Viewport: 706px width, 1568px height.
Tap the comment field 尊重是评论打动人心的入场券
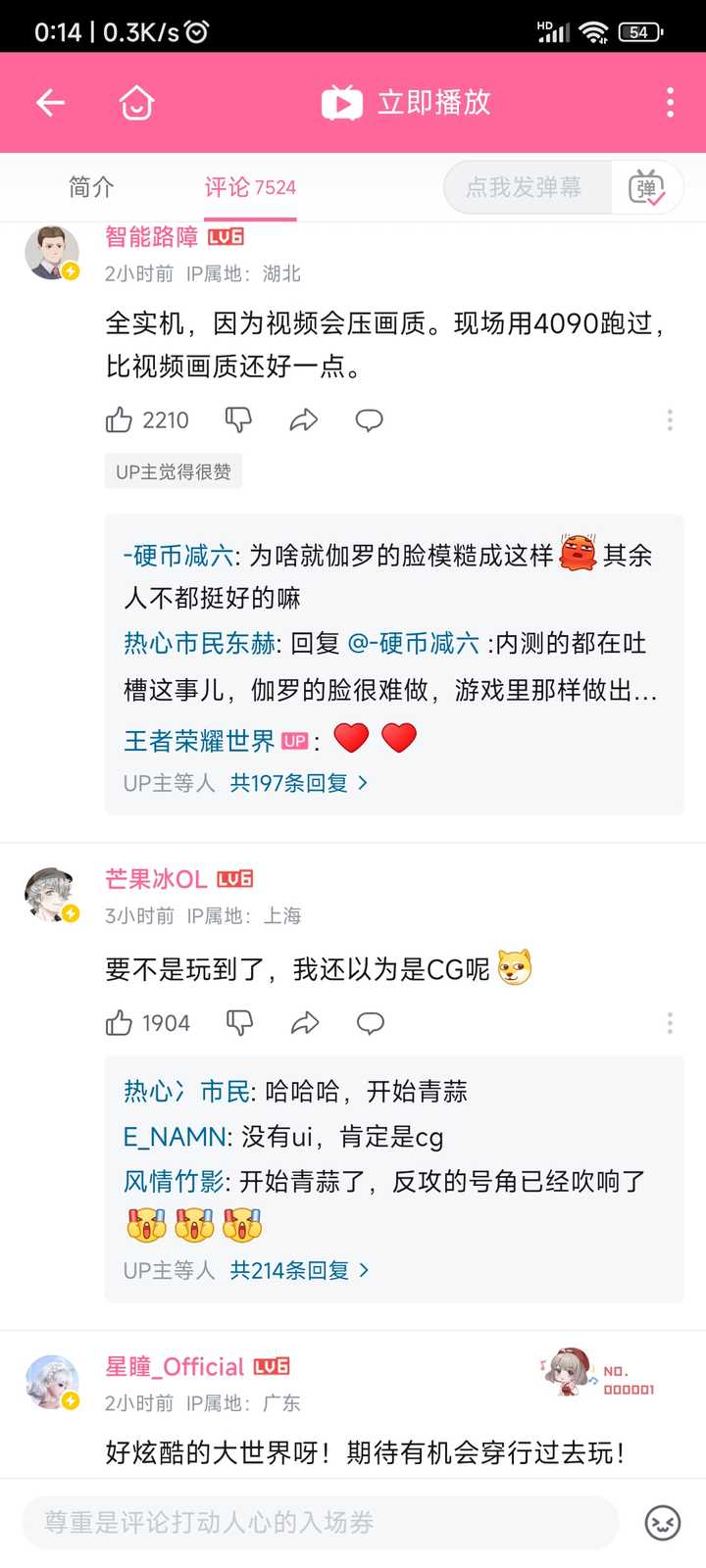point(321,1522)
